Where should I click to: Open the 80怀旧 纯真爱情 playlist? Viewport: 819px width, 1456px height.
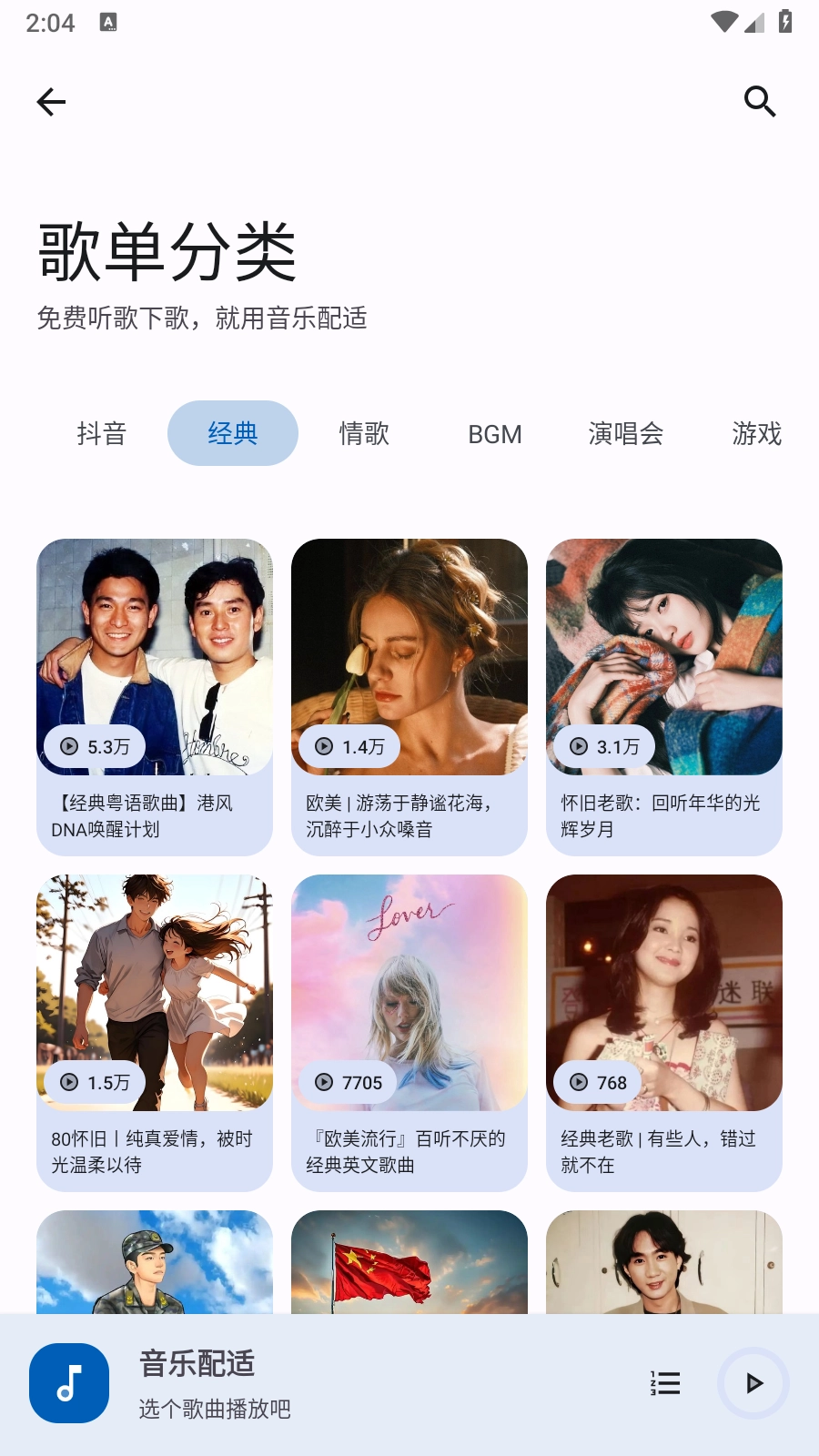(155, 1032)
